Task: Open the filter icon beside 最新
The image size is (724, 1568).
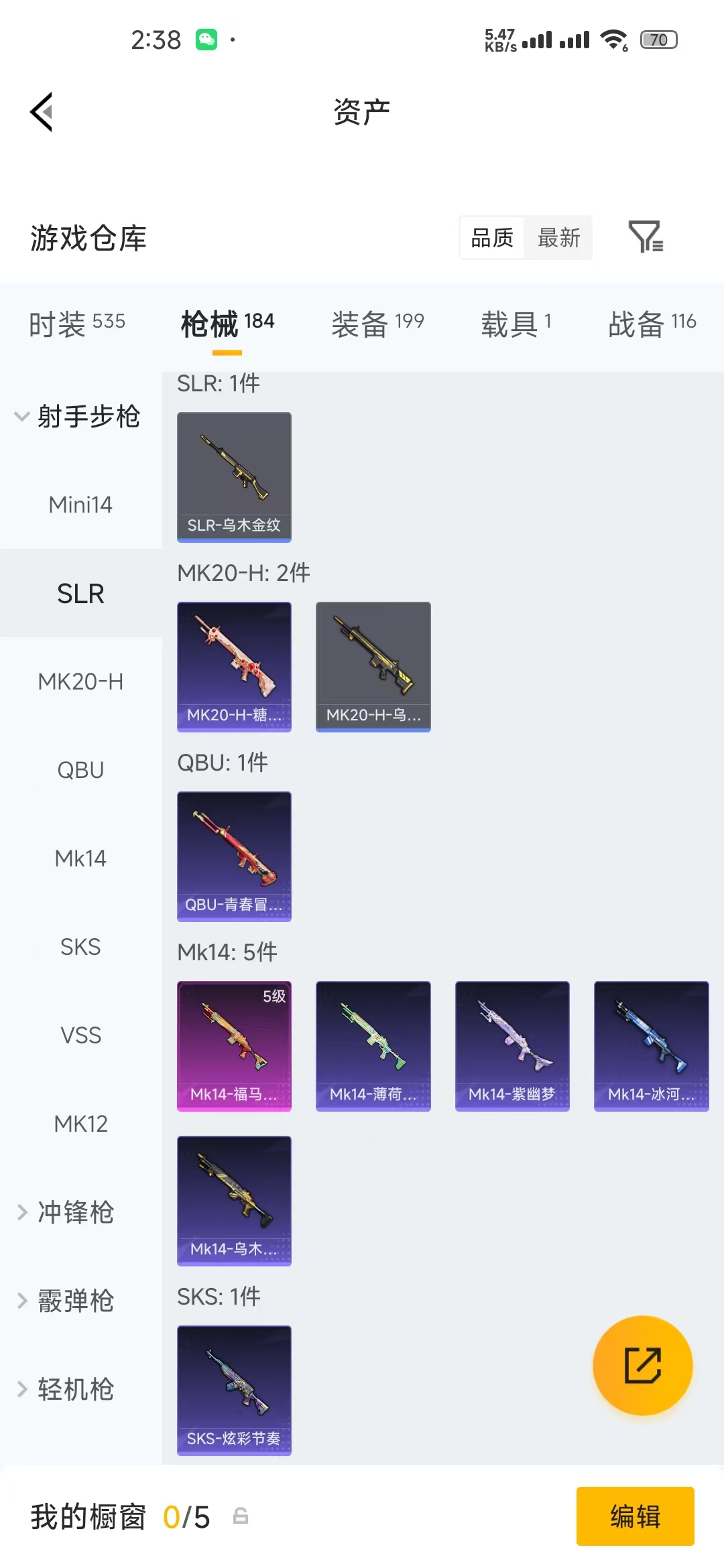Action: (646, 237)
